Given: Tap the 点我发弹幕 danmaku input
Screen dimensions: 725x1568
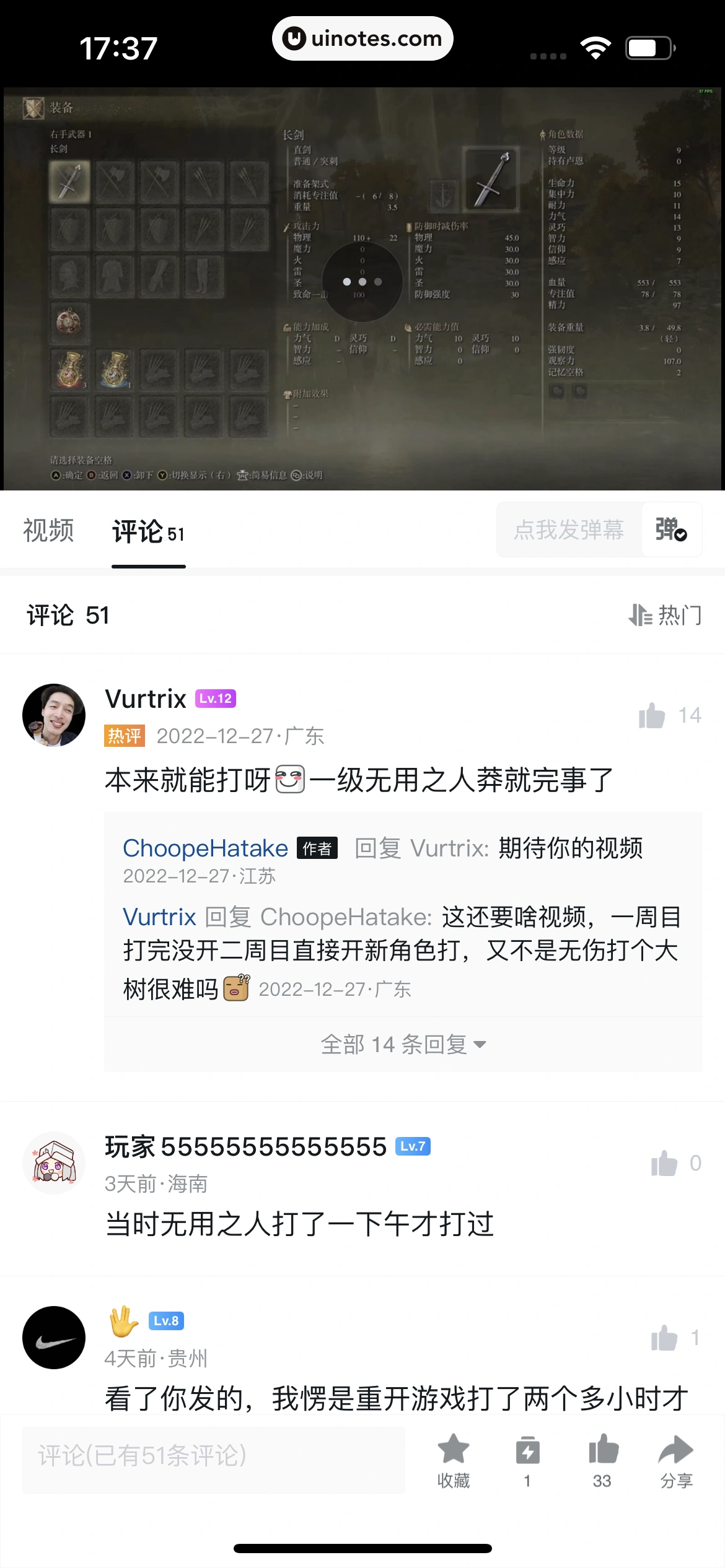Looking at the screenshot, I should pos(569,530).
